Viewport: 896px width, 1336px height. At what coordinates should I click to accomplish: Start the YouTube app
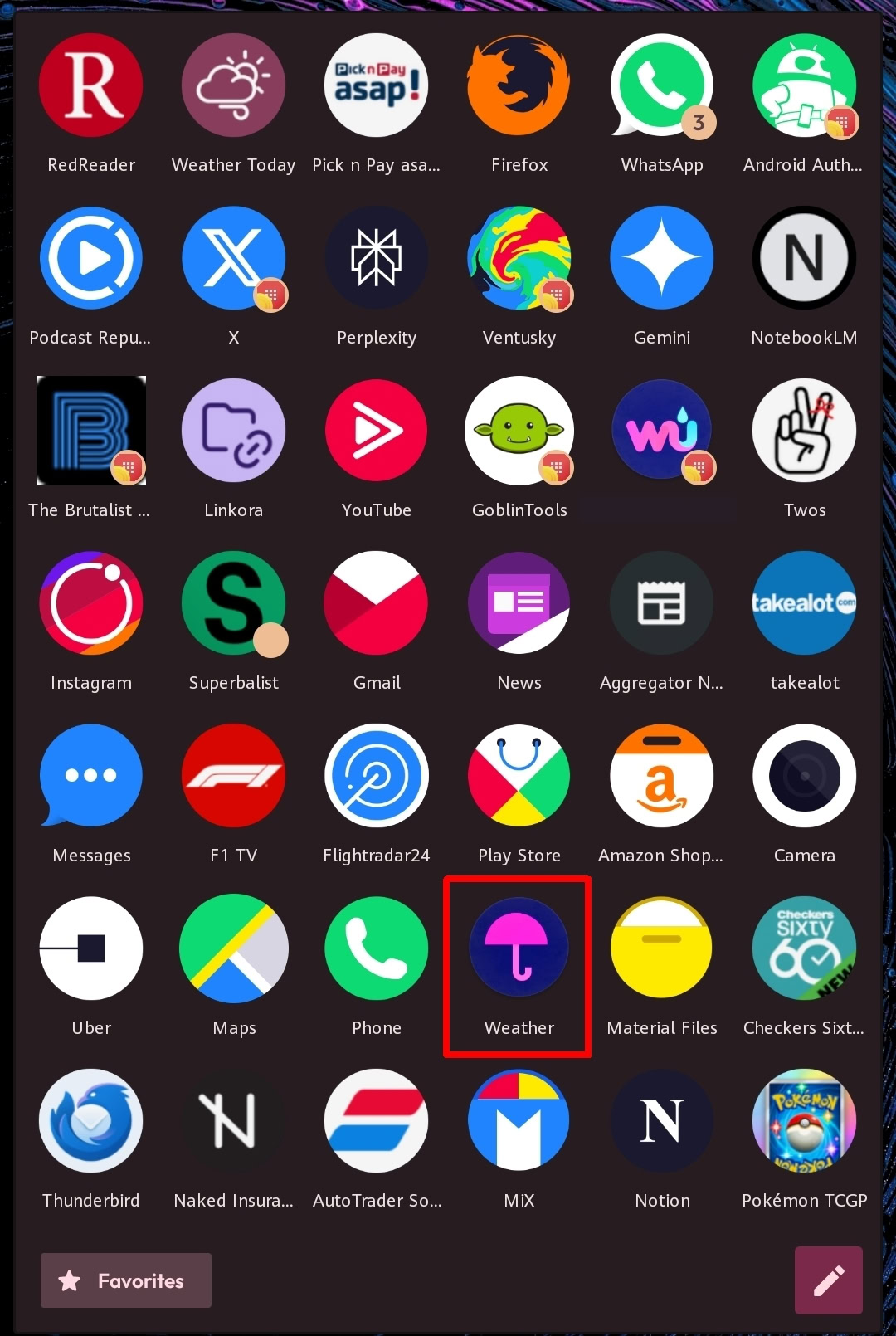377,431
